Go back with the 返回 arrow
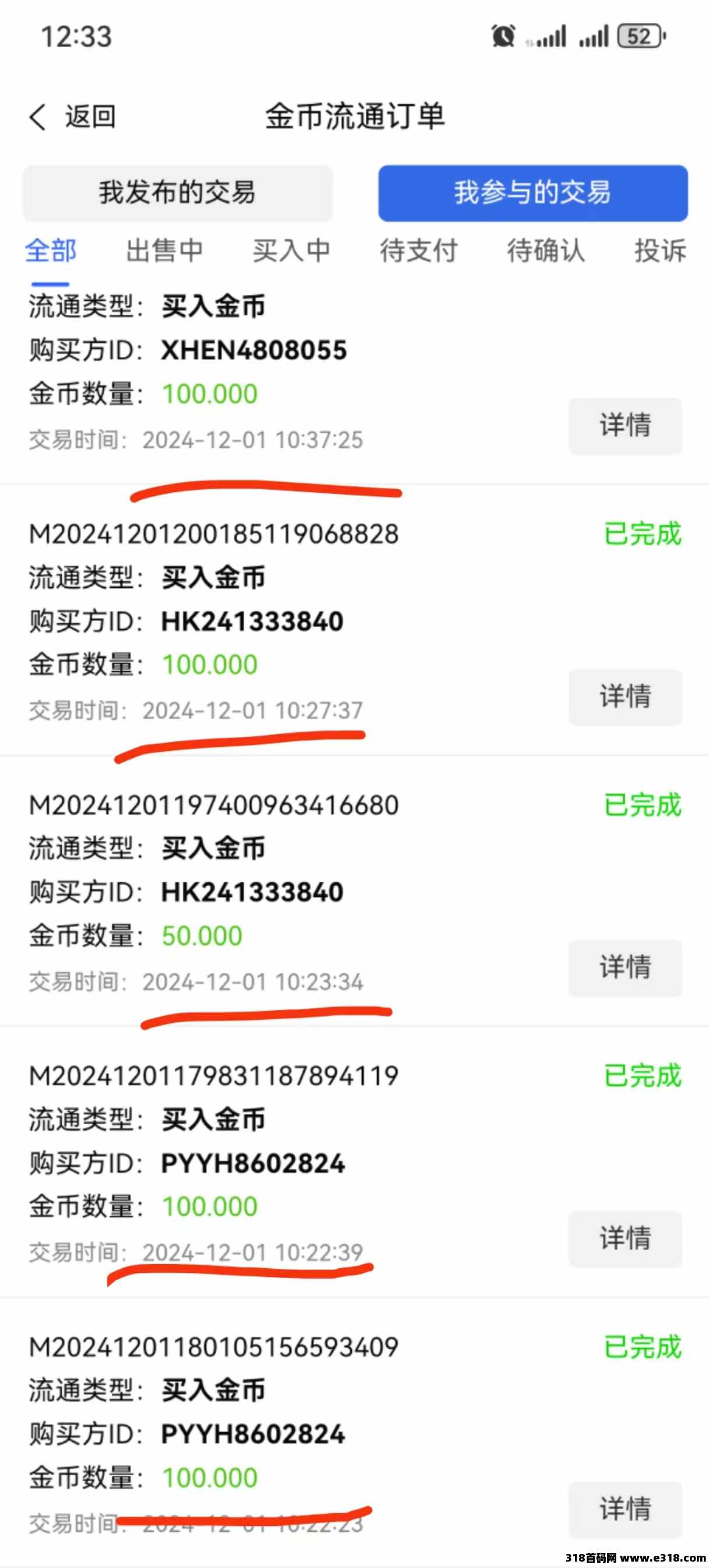Image resolution: width=709 pixels, height=1568 pixels. click(x=72, y=116)
